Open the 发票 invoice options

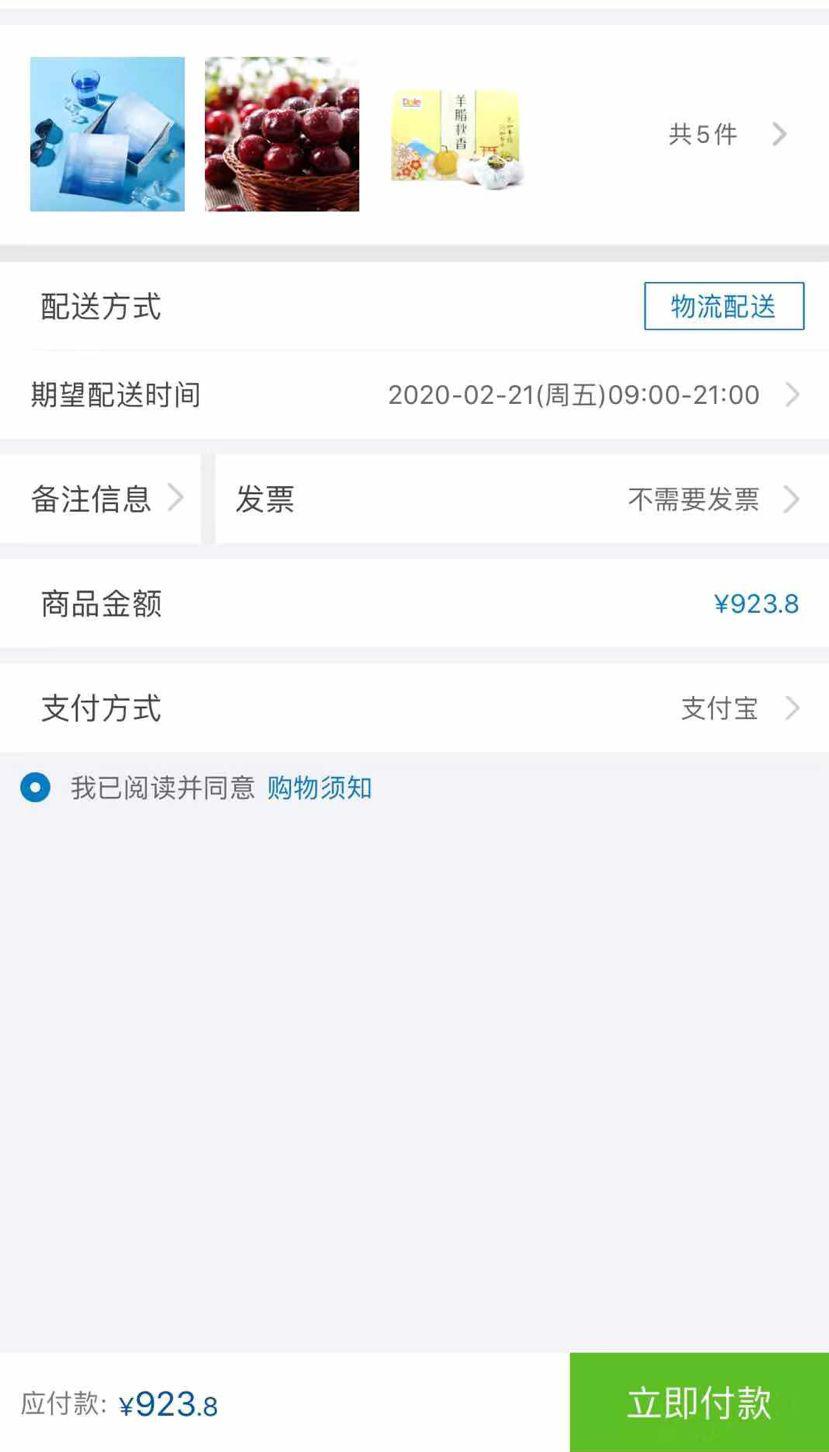520,498
